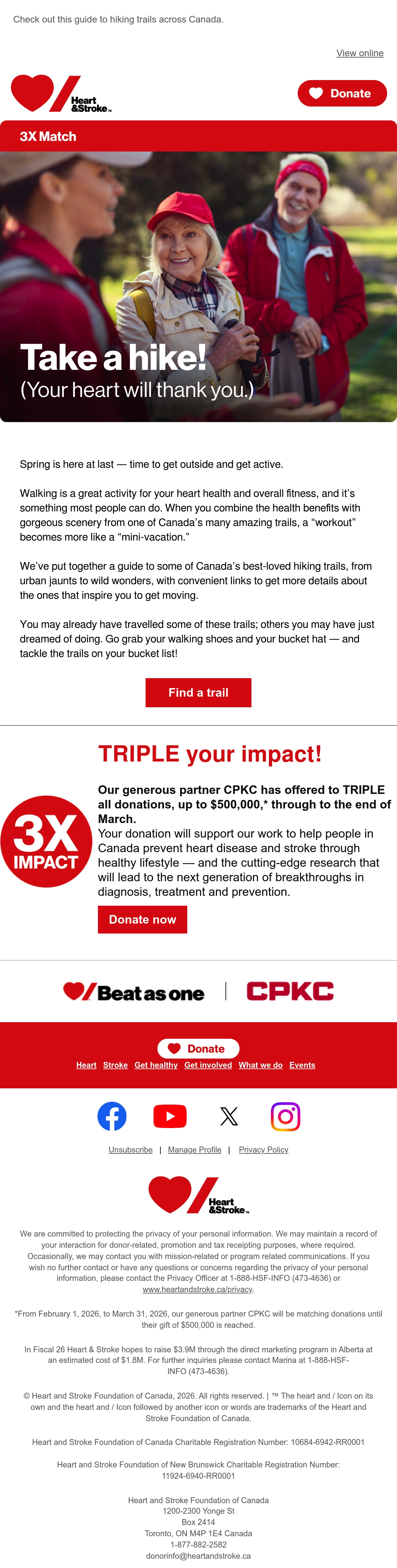Screen dimensions: 397x1568
Task: Open the Take a hike banner image
Action: [x=198, y=286]
